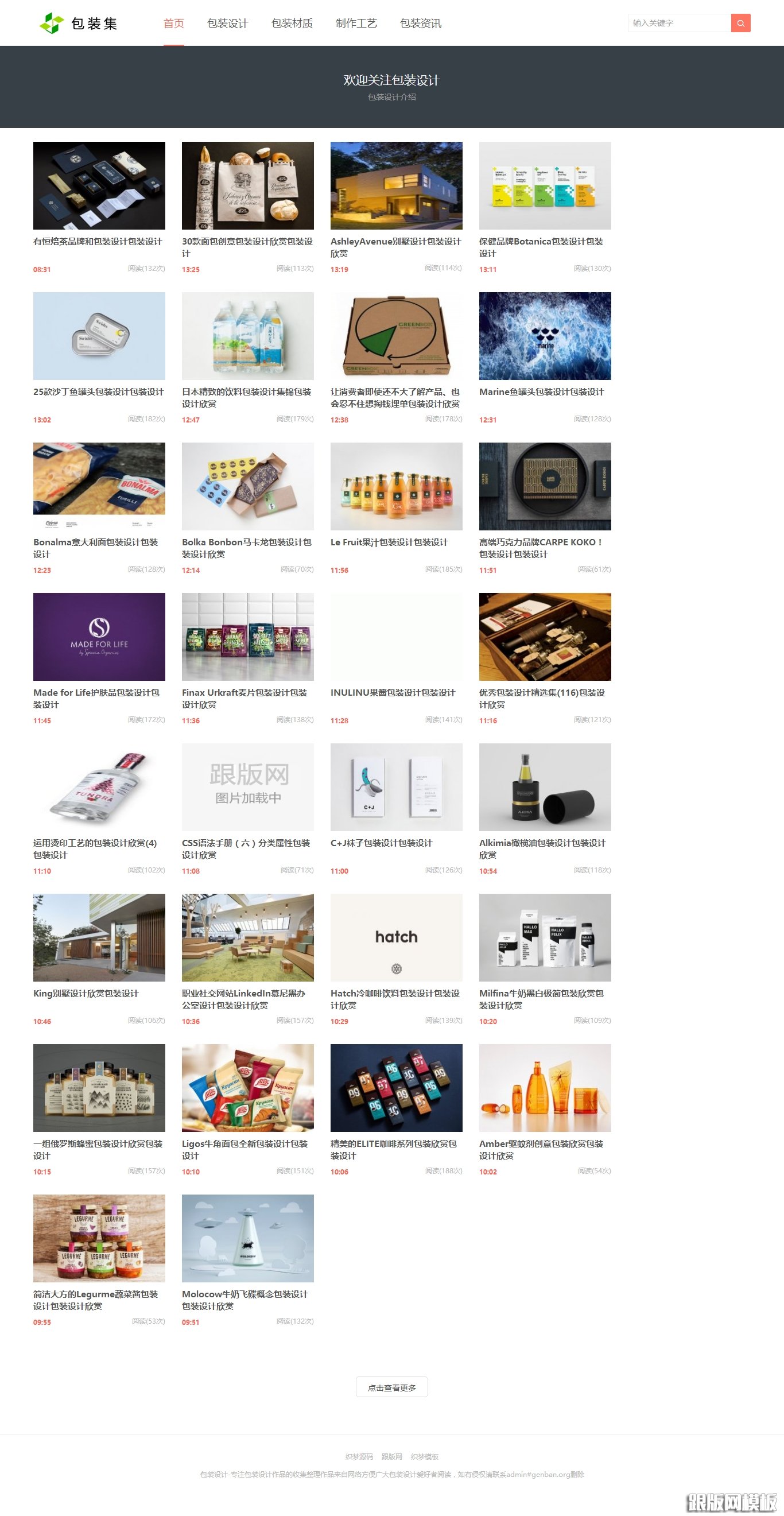Open the 25款沙丁鱼罐头包装设计 article
The image size is (784, 1516).
[x=99, y=336]
